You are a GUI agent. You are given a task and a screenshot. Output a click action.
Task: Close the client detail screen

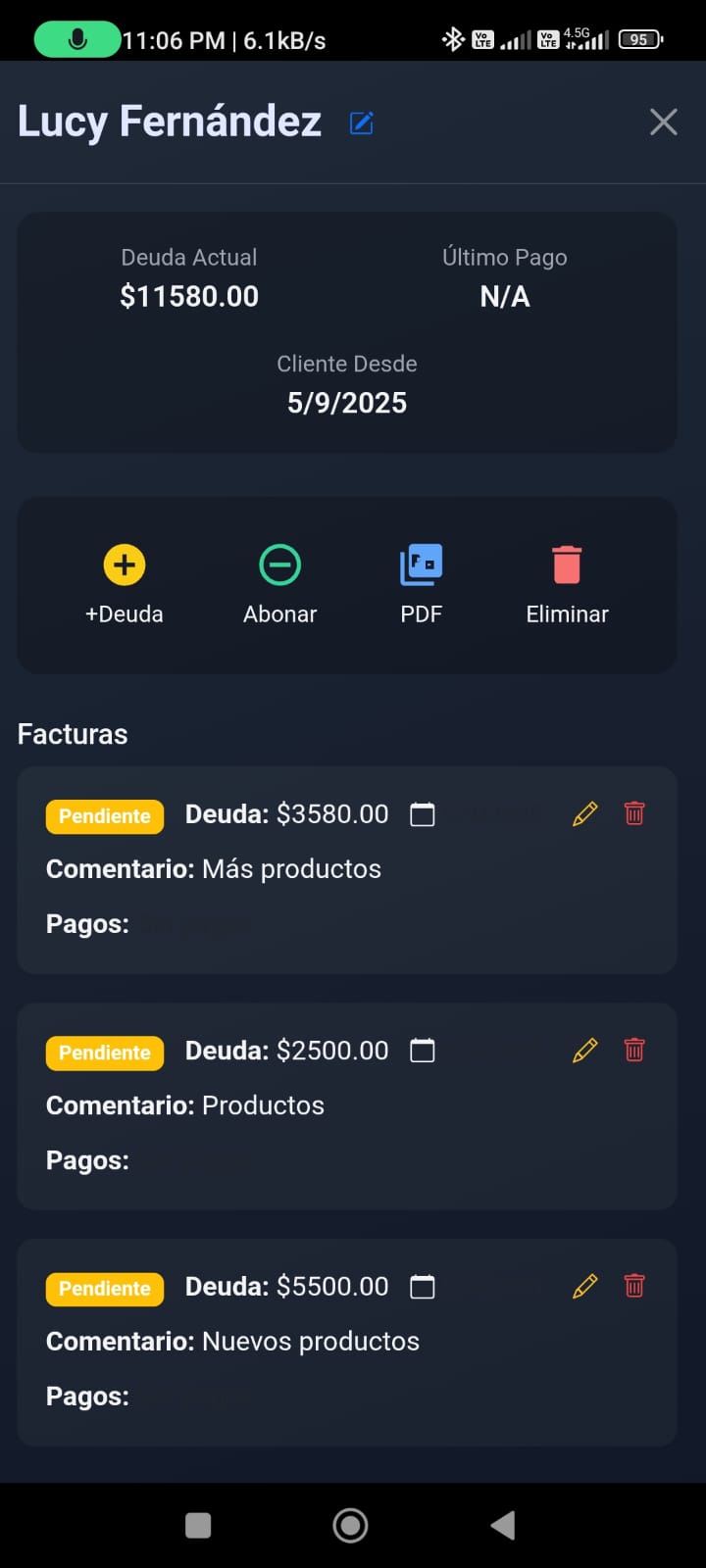pos(664,122)
